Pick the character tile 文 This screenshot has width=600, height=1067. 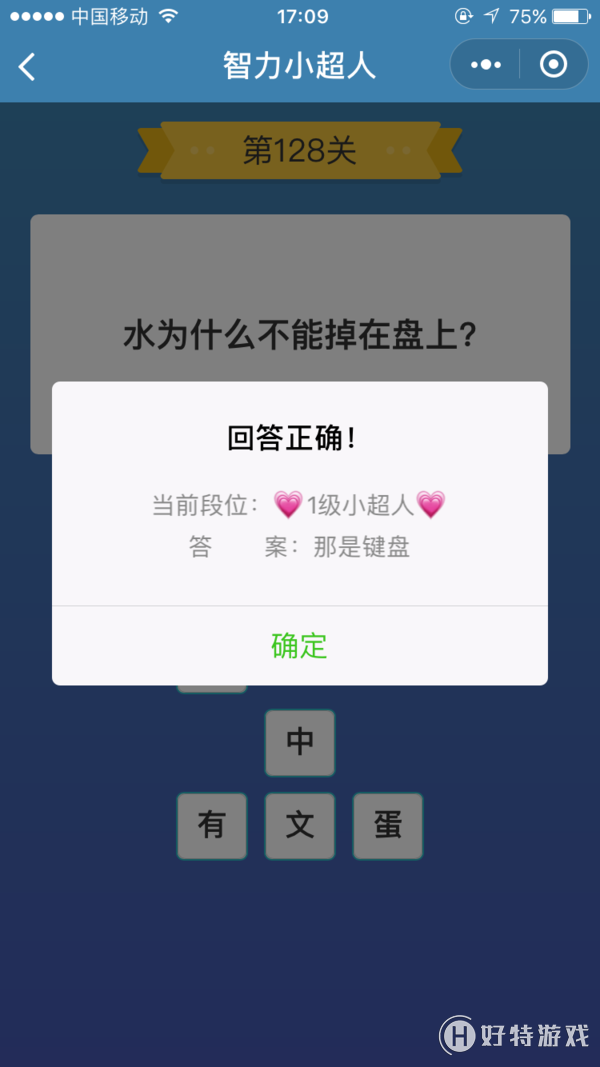tap(300, 826)
